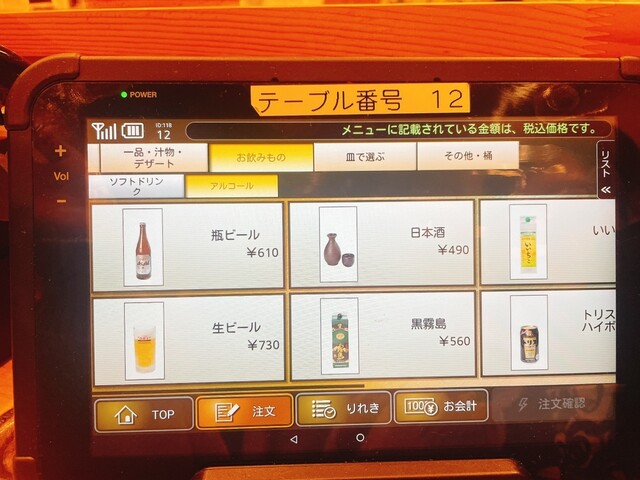Pick 生ビール for ¥730
640x480 pixels.
188,338
